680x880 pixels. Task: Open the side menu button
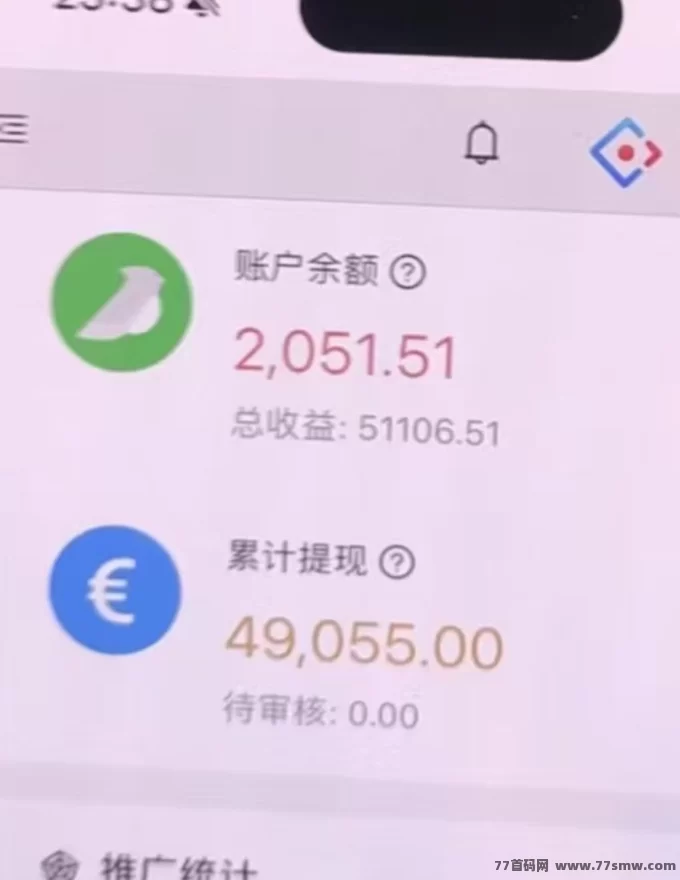point(12,130)
